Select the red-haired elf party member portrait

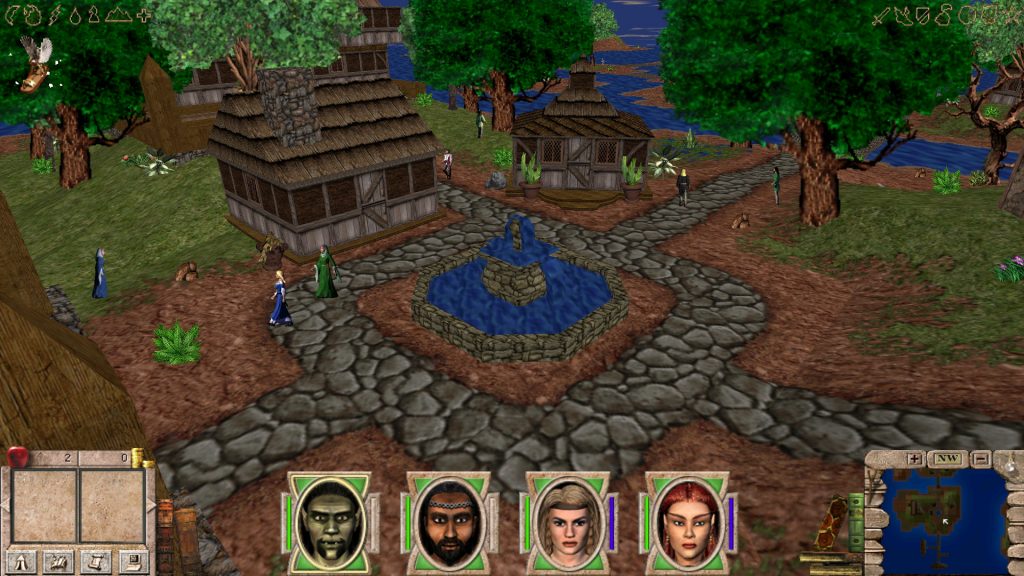tap(685, 522)
